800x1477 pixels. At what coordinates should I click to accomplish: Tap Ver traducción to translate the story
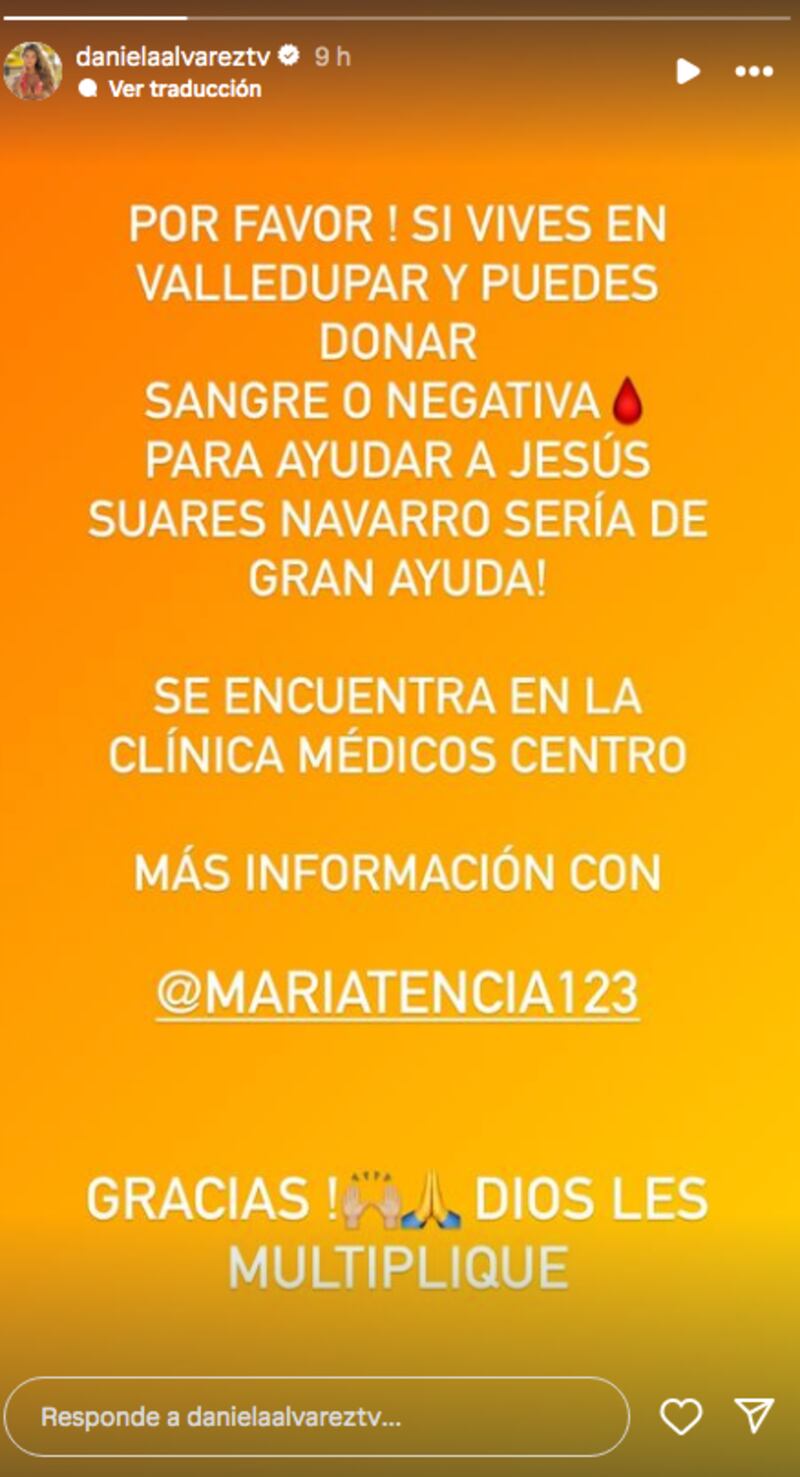[184, 89]
